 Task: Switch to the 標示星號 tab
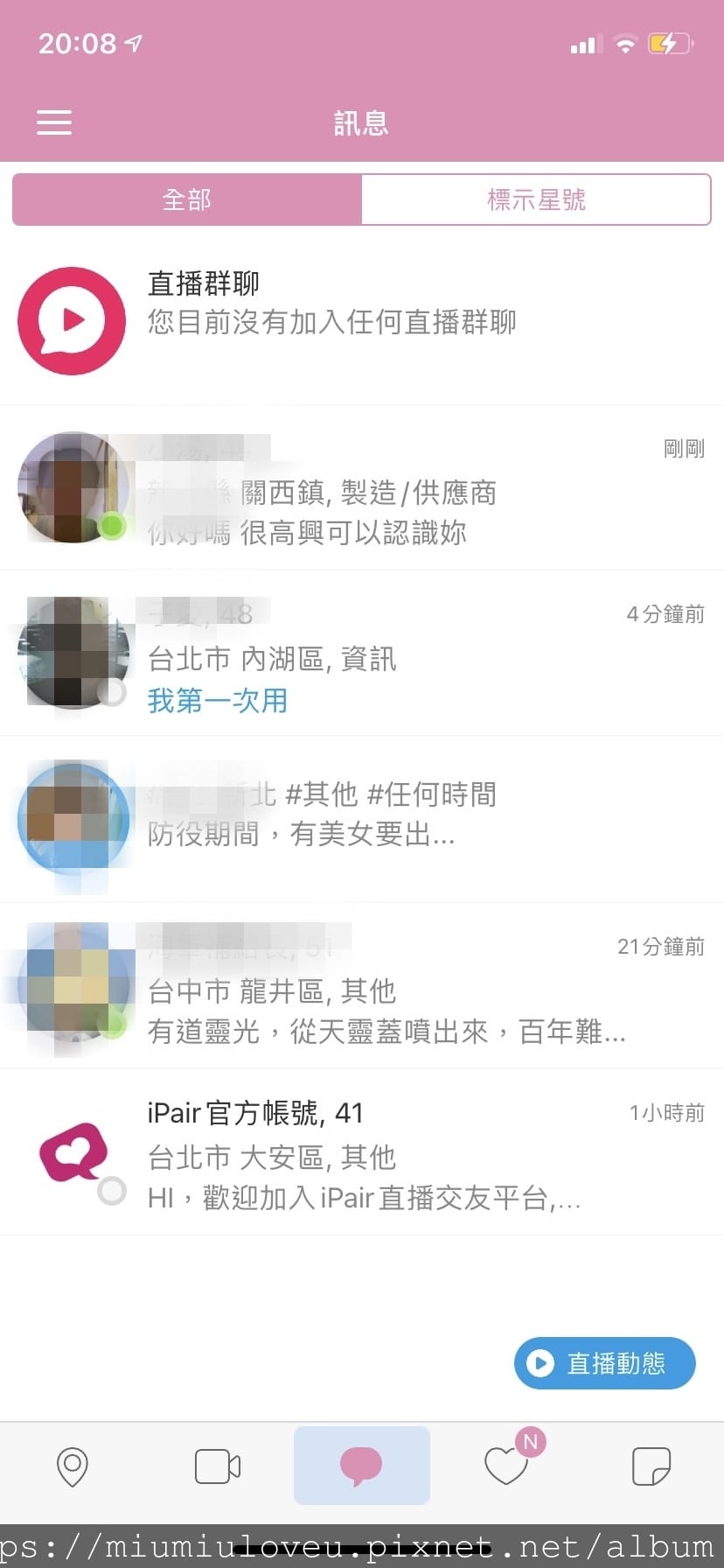pyautogui.click(x=536, y=199)
